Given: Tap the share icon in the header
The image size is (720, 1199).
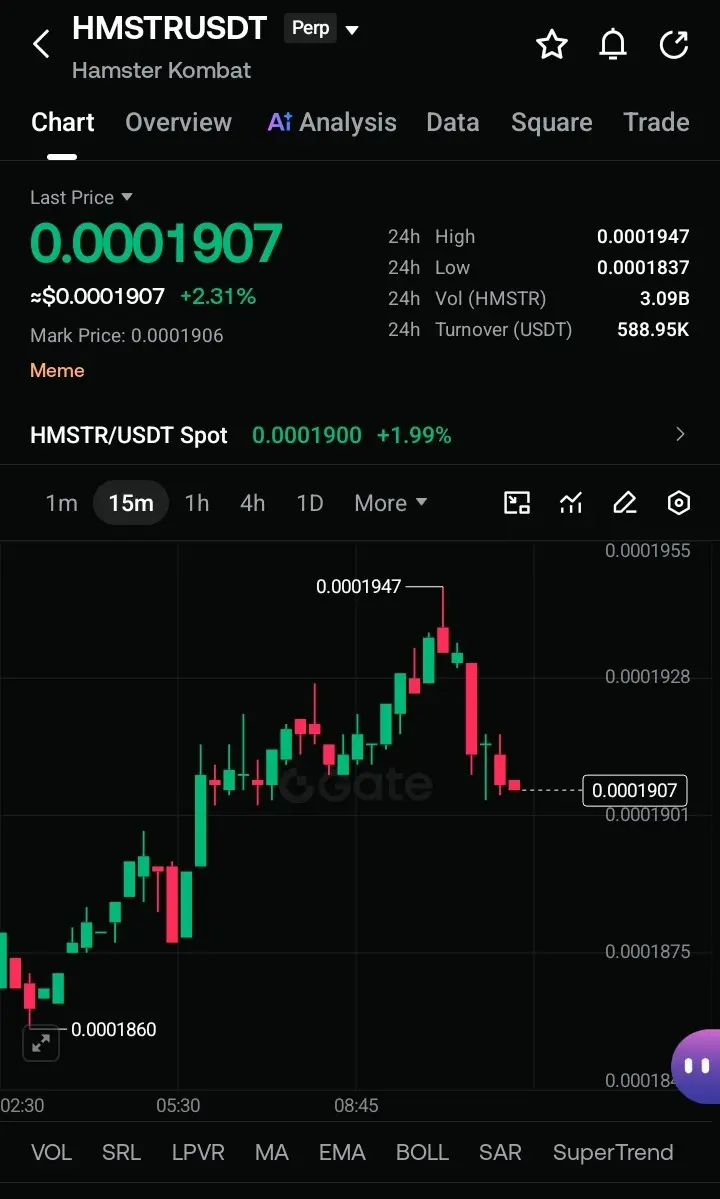Looking at the screenshot, I should (x=673, y=44).
